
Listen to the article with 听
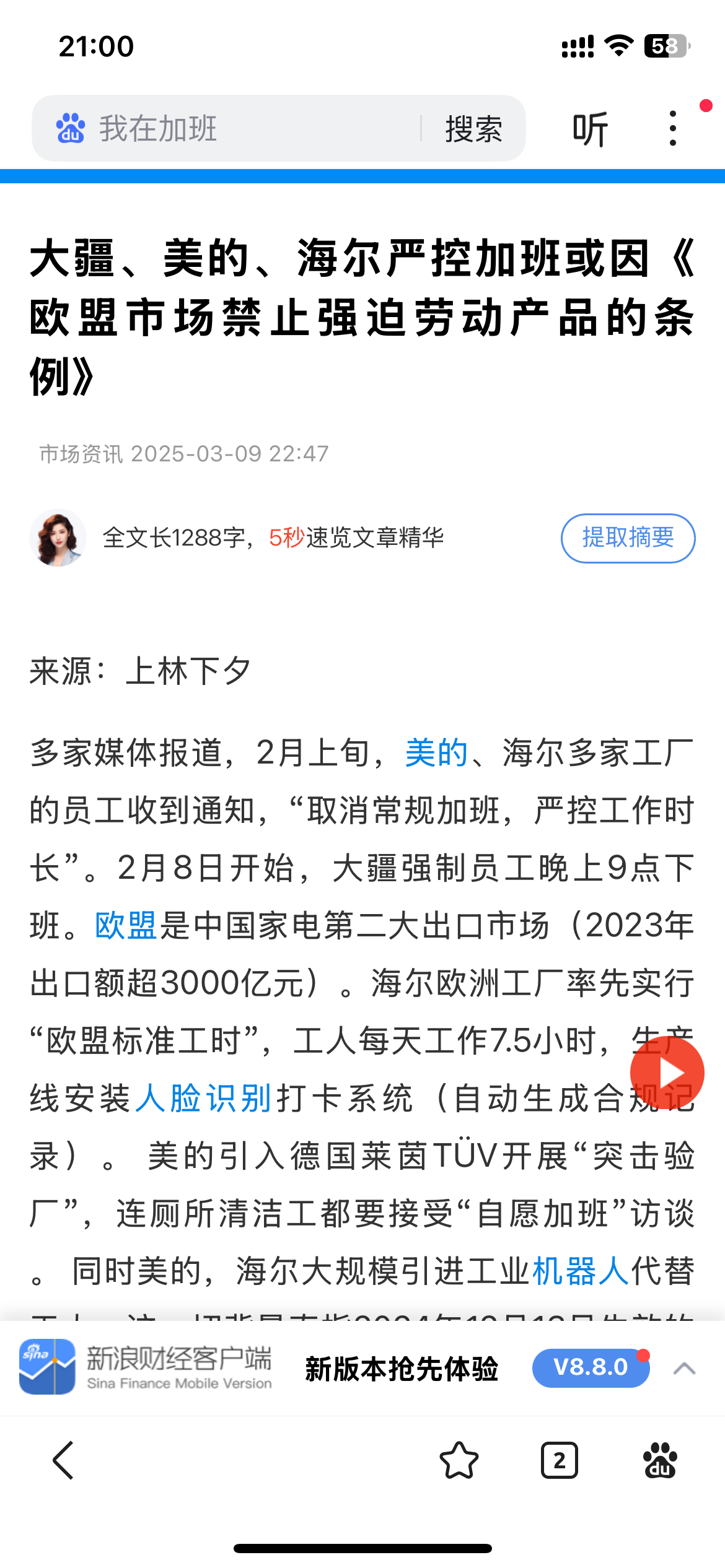click(590, 129)
